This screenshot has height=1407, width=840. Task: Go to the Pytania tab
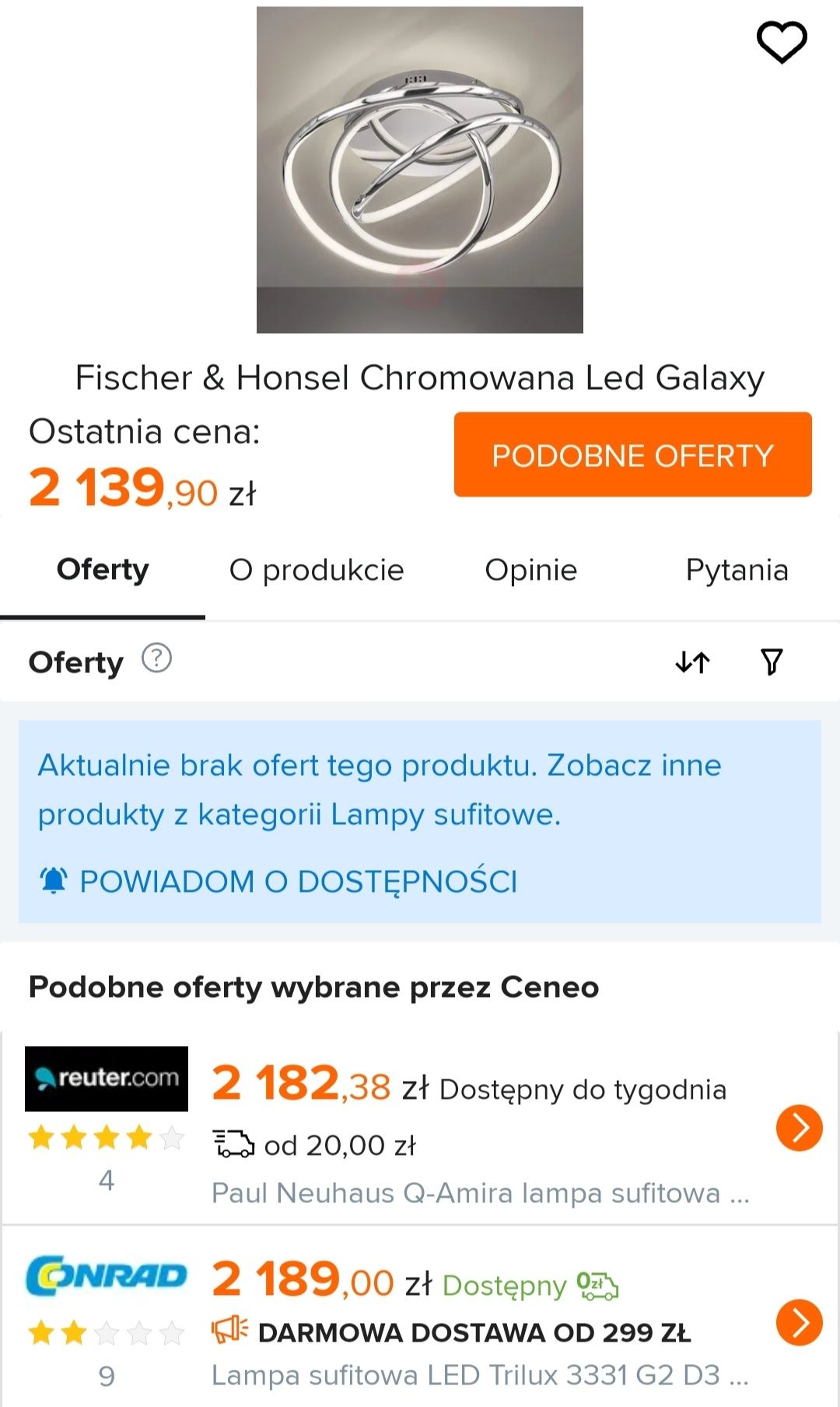click(737, 570)
